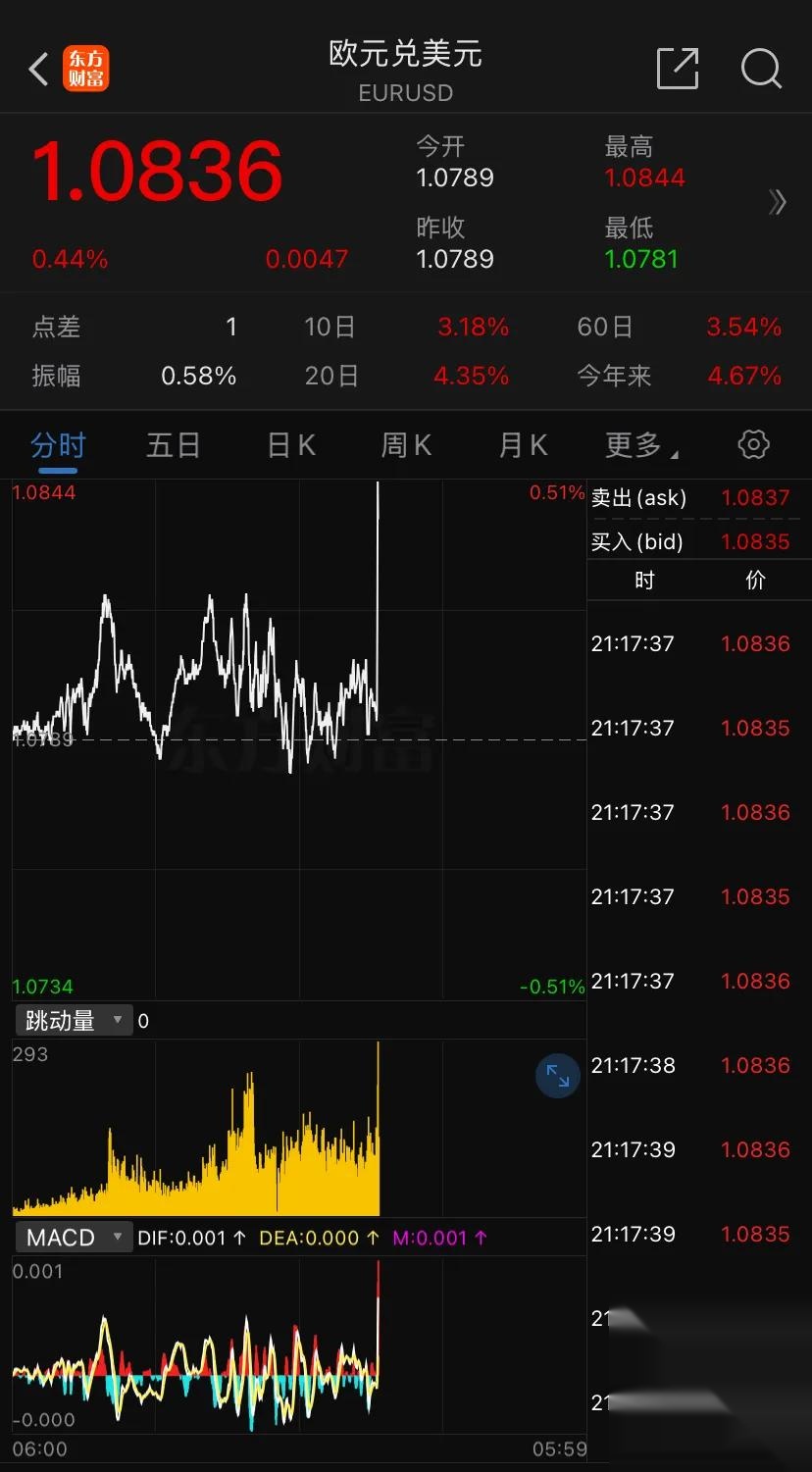
Task: Open the share/export icon at top right
Action: [677, 68]
